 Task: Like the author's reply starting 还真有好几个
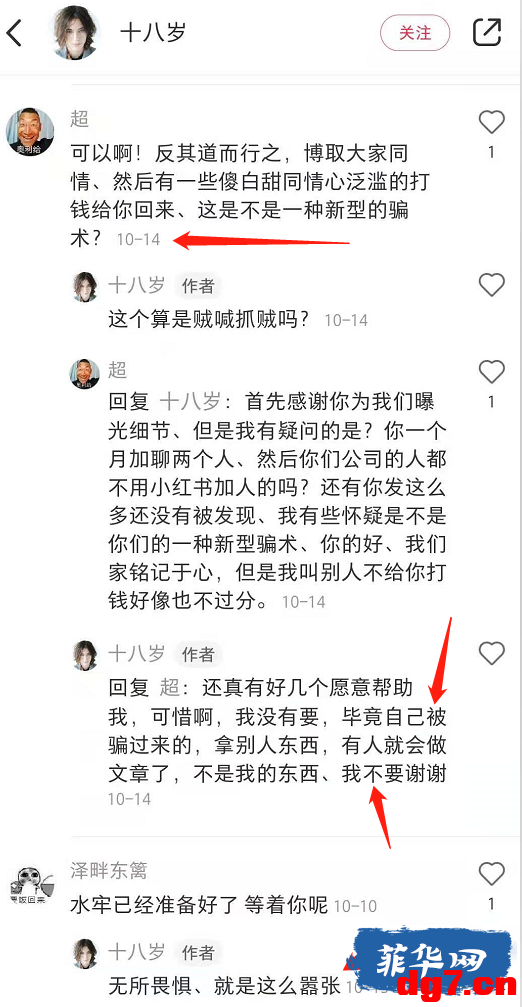(492, 653)
